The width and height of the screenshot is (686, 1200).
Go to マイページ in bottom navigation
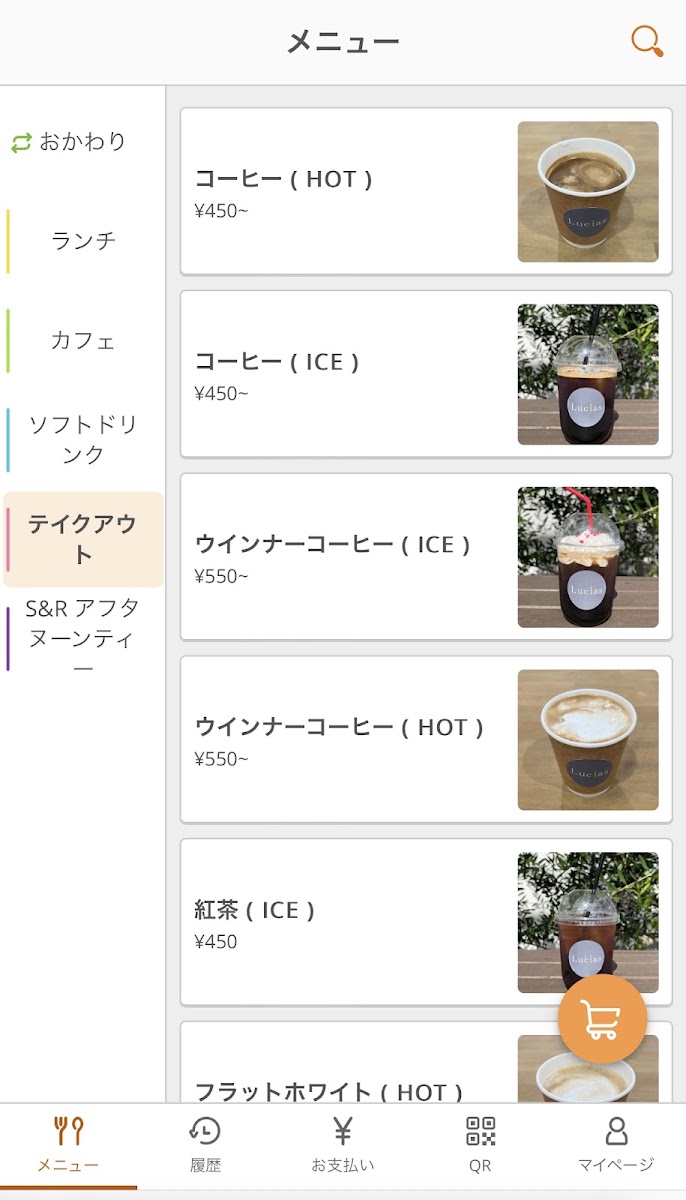616,1145
